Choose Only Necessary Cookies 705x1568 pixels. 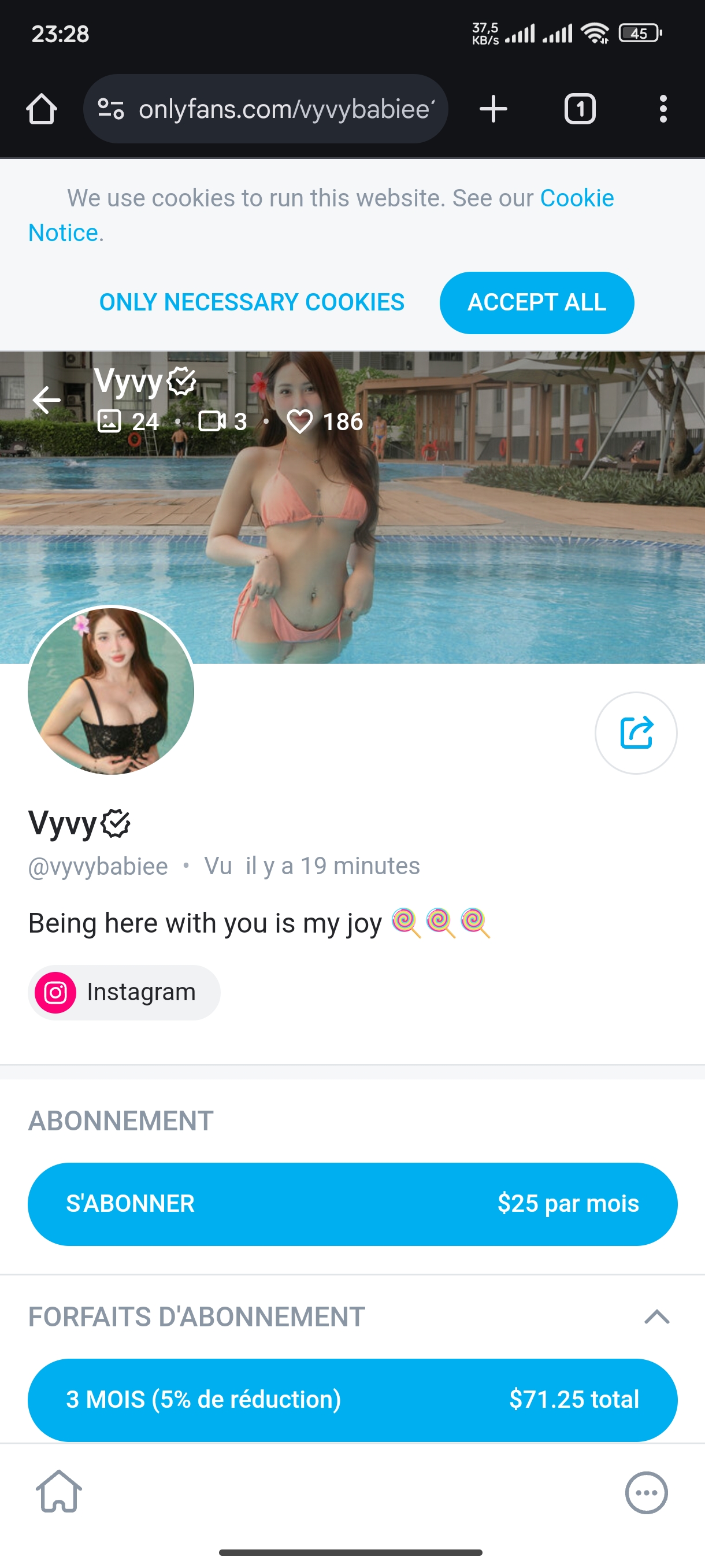252,302
